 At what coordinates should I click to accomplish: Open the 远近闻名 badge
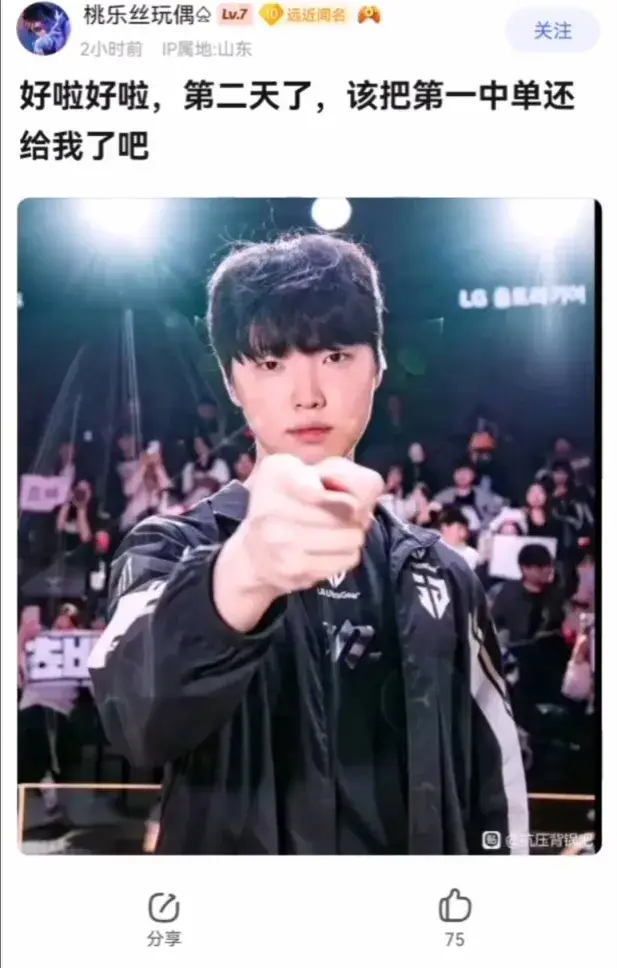coord(303,14)
